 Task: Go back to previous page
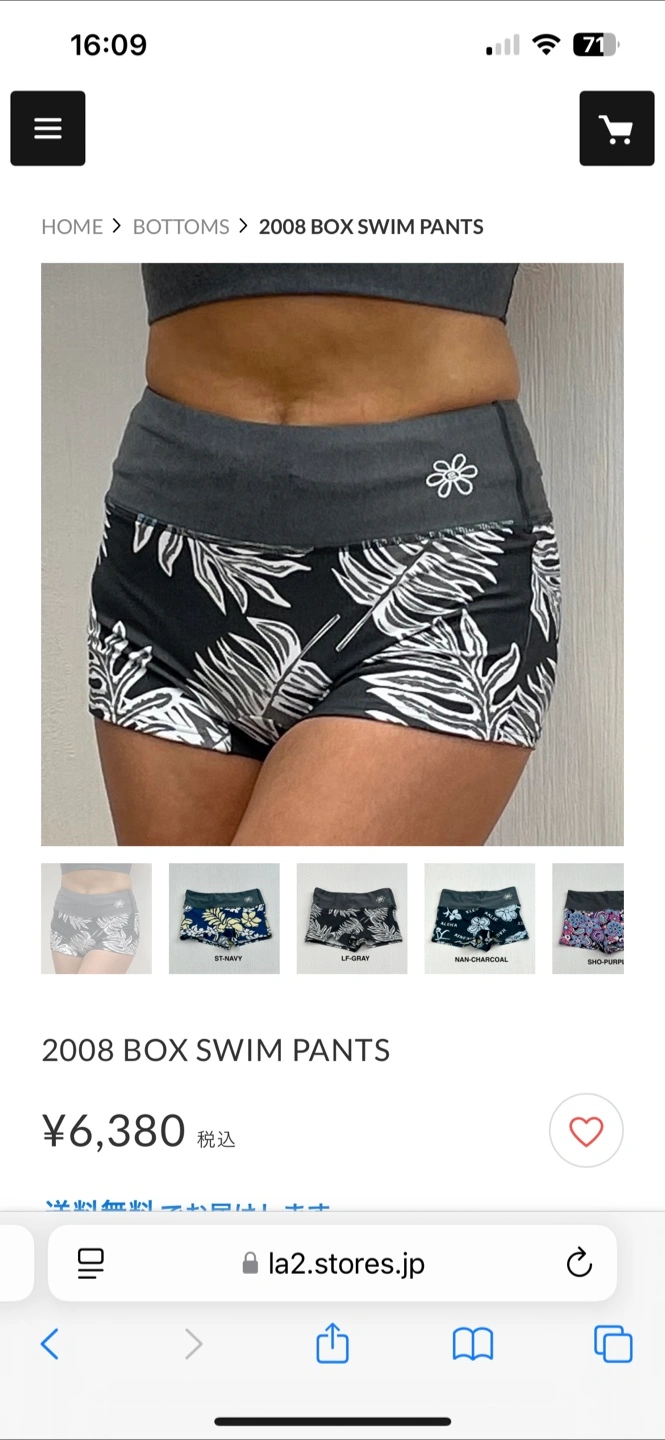click(50, 1344)
